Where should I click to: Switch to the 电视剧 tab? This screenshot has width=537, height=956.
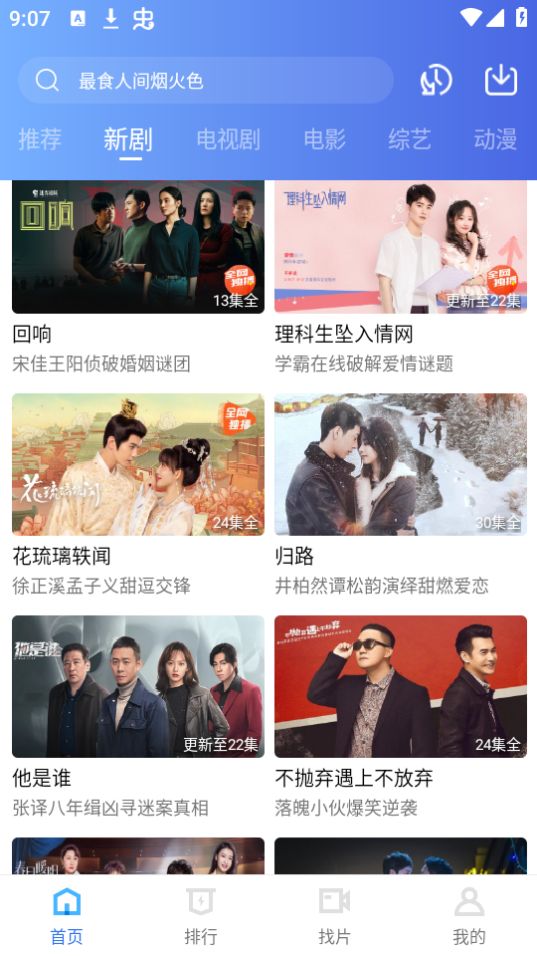coord(228,140)
